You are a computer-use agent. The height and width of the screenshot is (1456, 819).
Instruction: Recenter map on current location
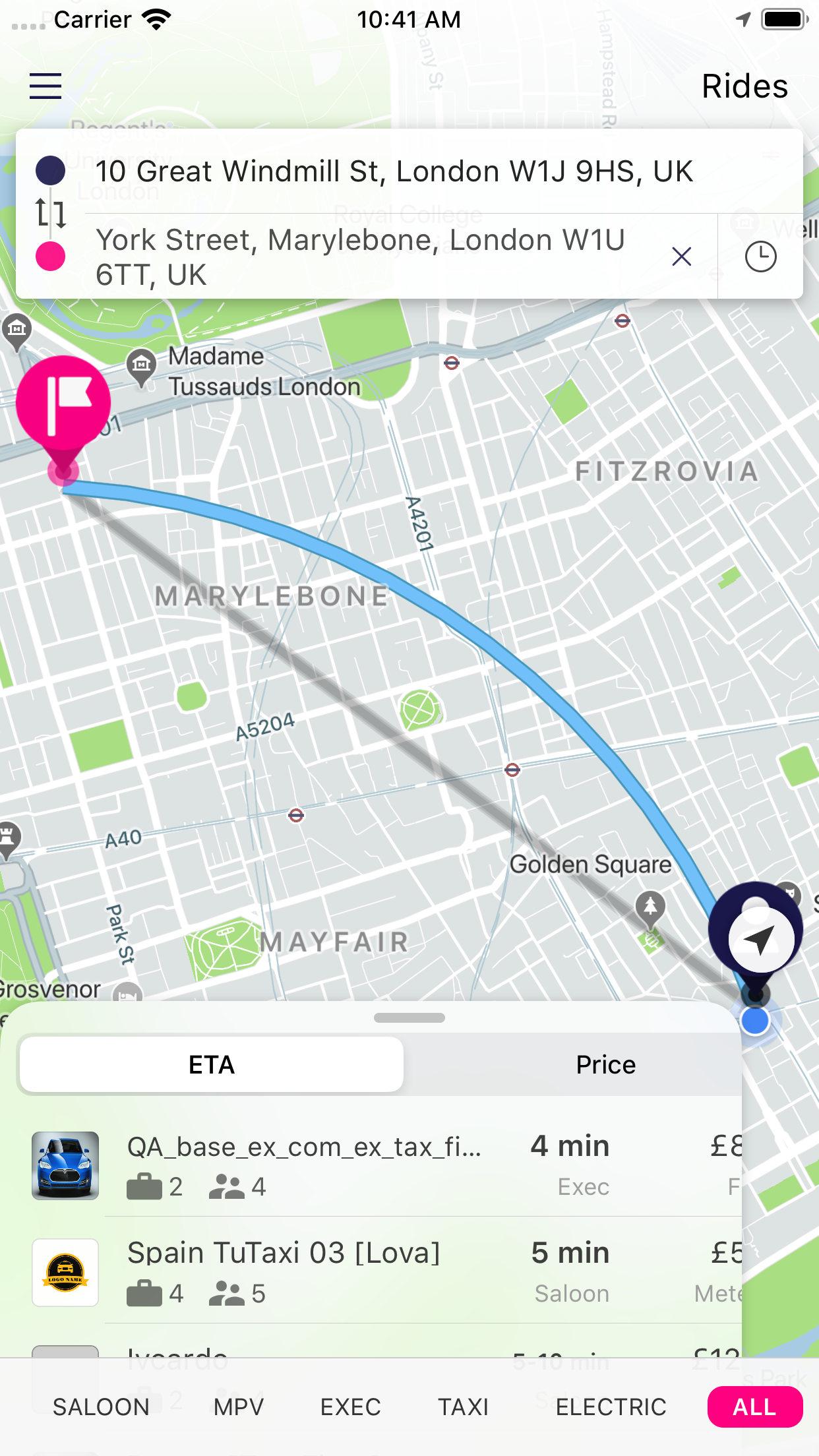coord(761,939)
